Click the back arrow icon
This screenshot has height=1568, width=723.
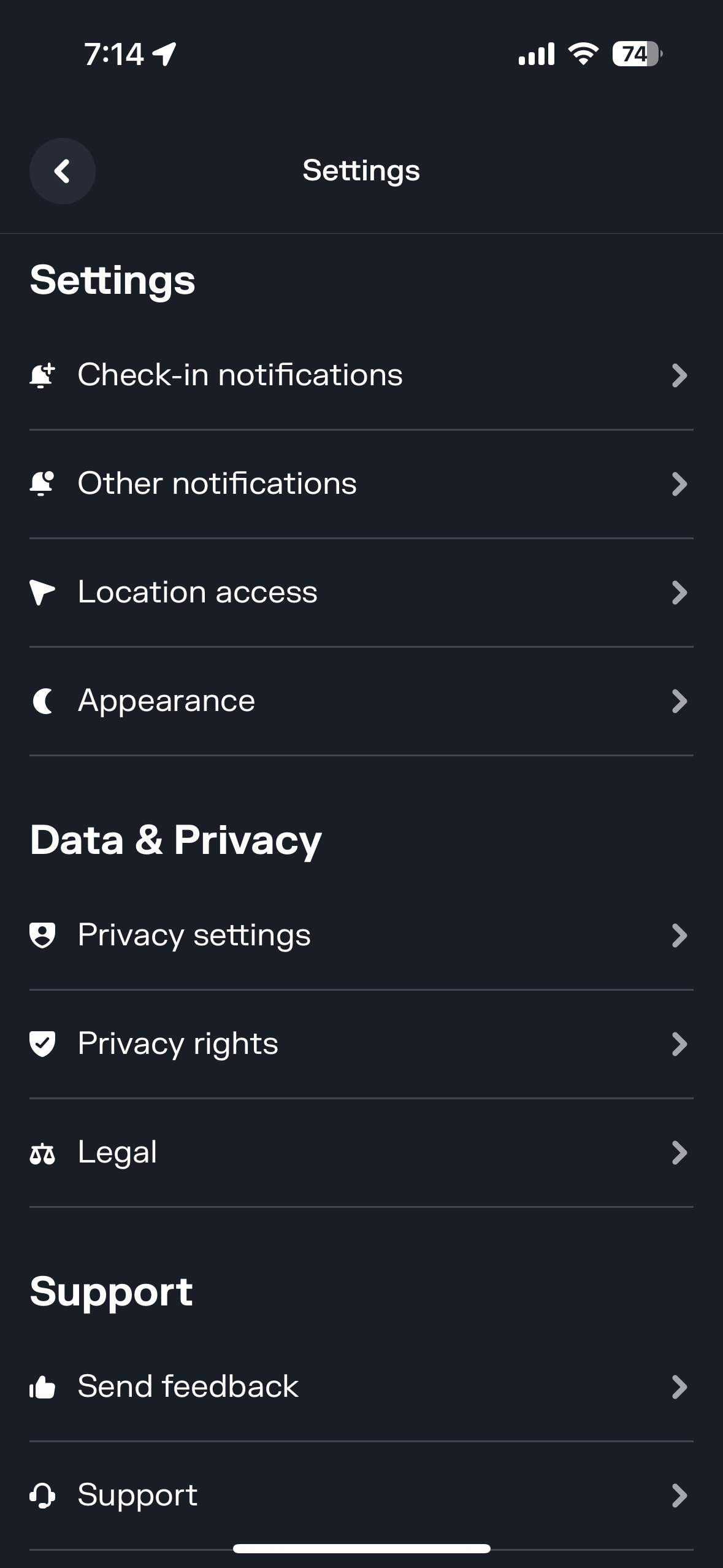(x=62, y=171)
